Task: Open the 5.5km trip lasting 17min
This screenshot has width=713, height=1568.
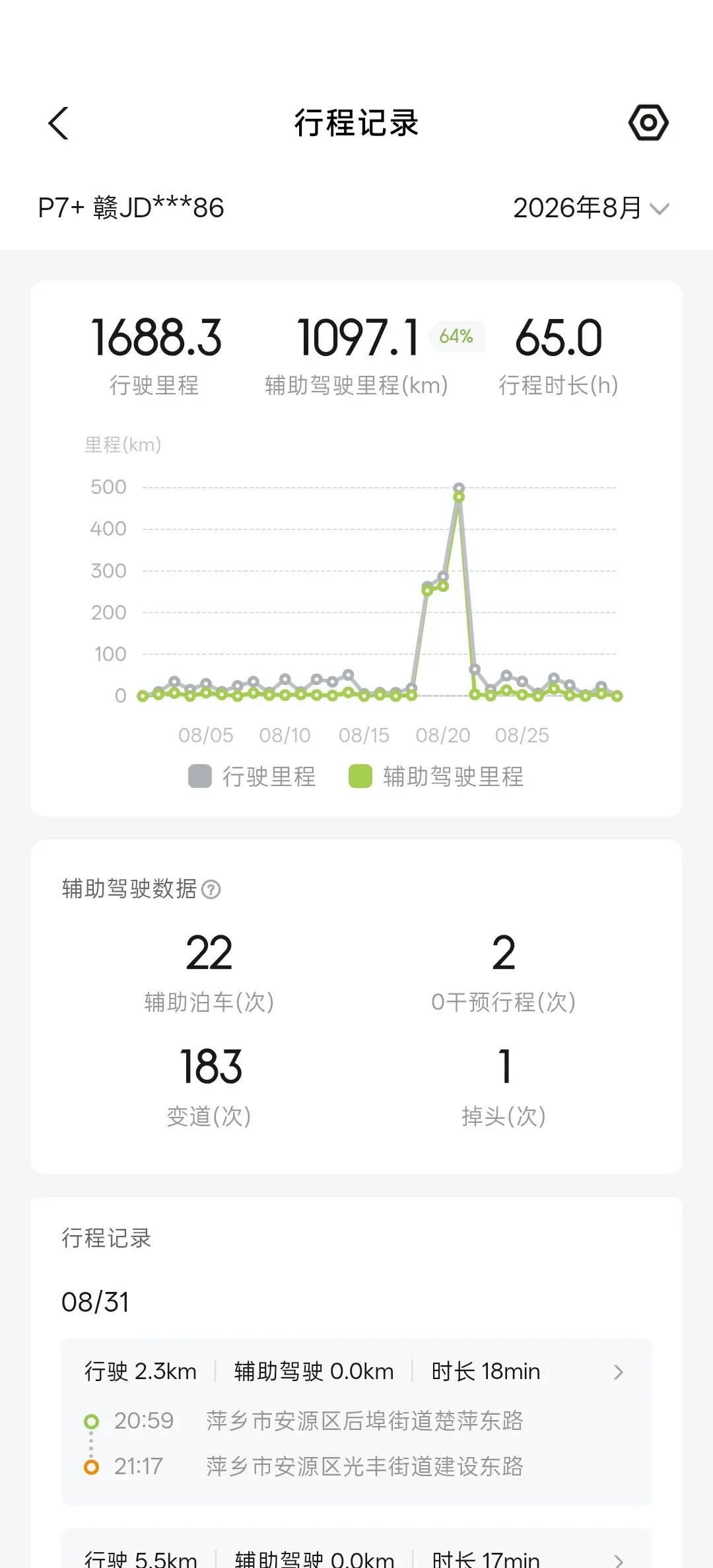Action: pos(356,1549)
